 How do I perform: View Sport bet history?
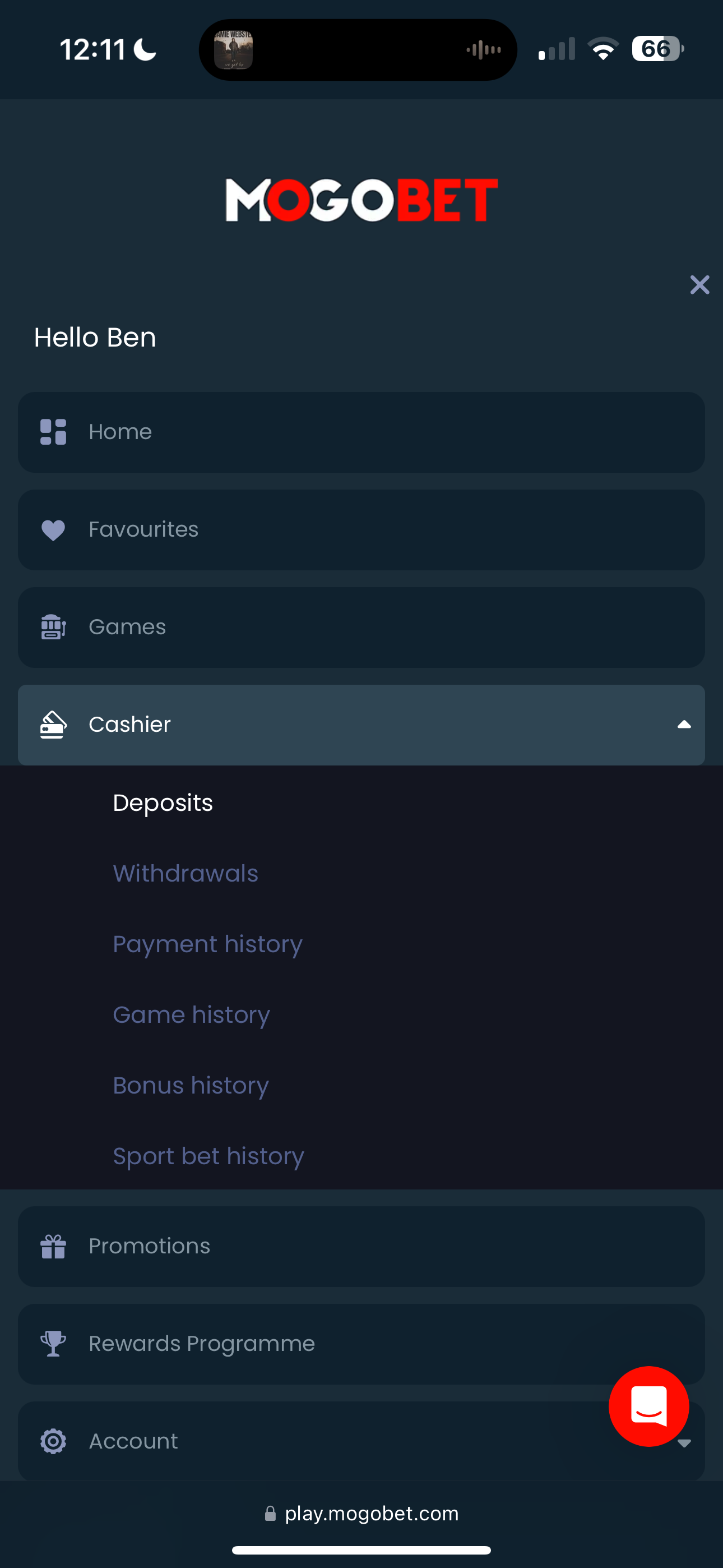[x=208, y=1155]
